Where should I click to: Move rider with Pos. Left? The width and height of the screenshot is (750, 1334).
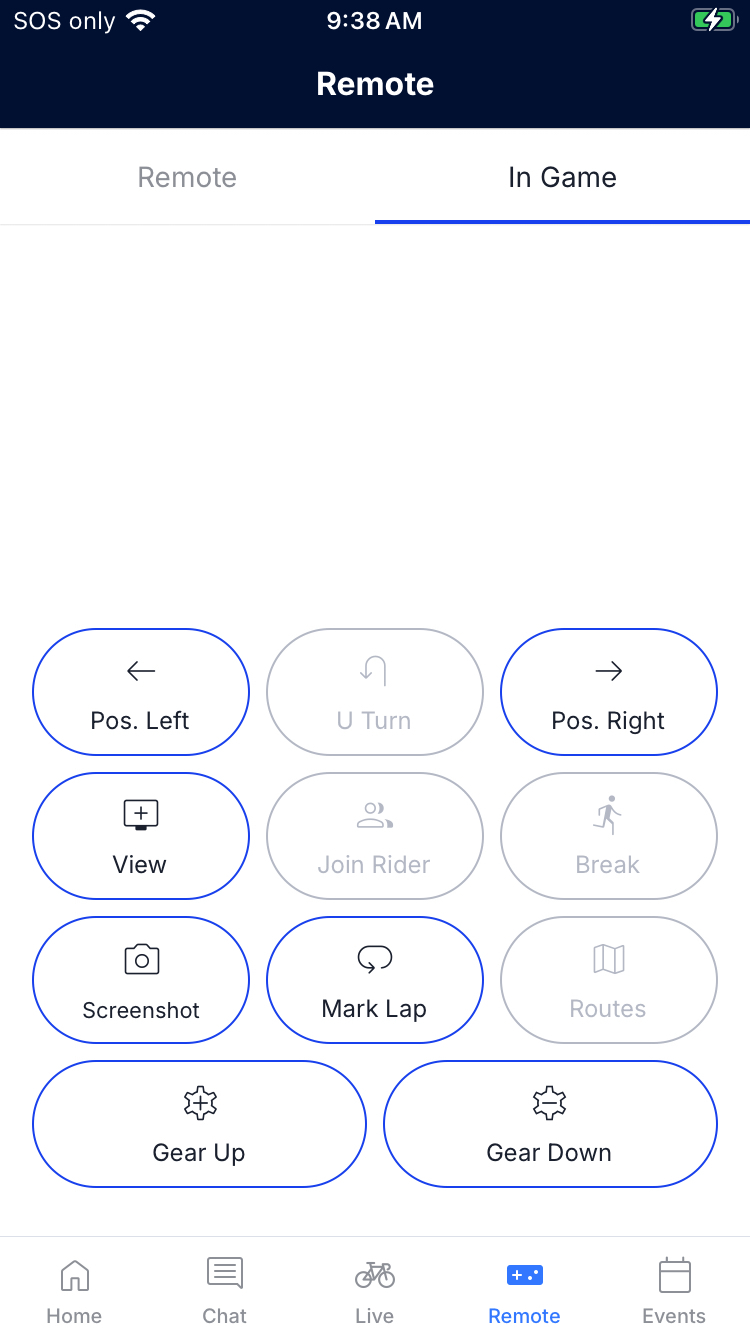(141, 692)
